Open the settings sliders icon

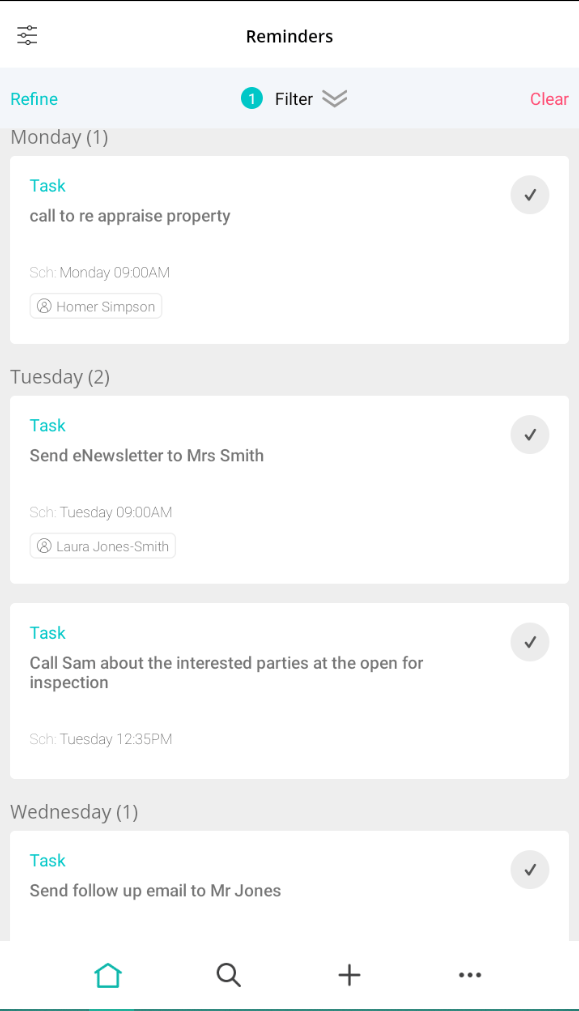27,35
